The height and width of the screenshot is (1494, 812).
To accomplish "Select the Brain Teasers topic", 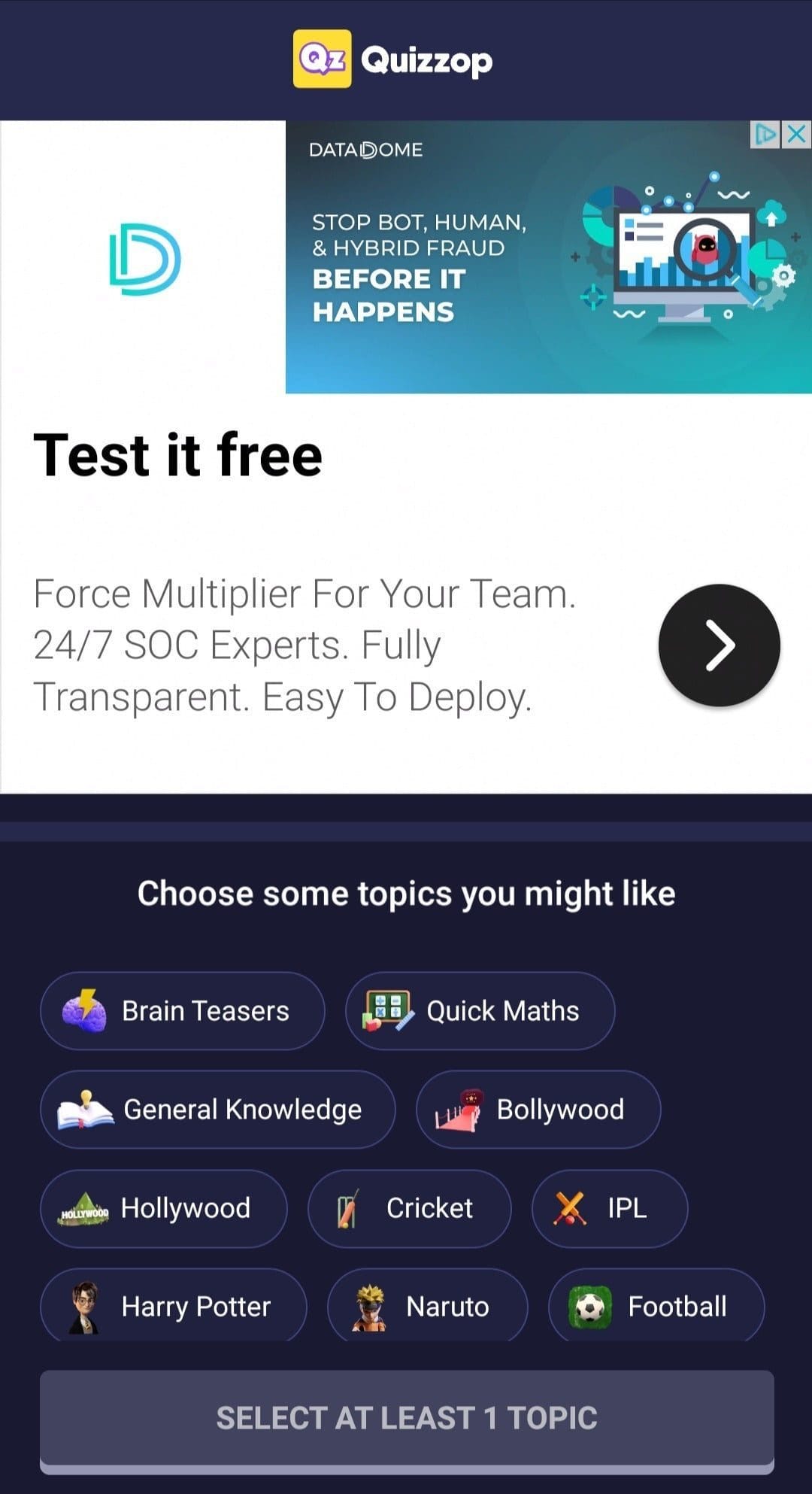I will pyautogui.click(x=183, y=1010).
